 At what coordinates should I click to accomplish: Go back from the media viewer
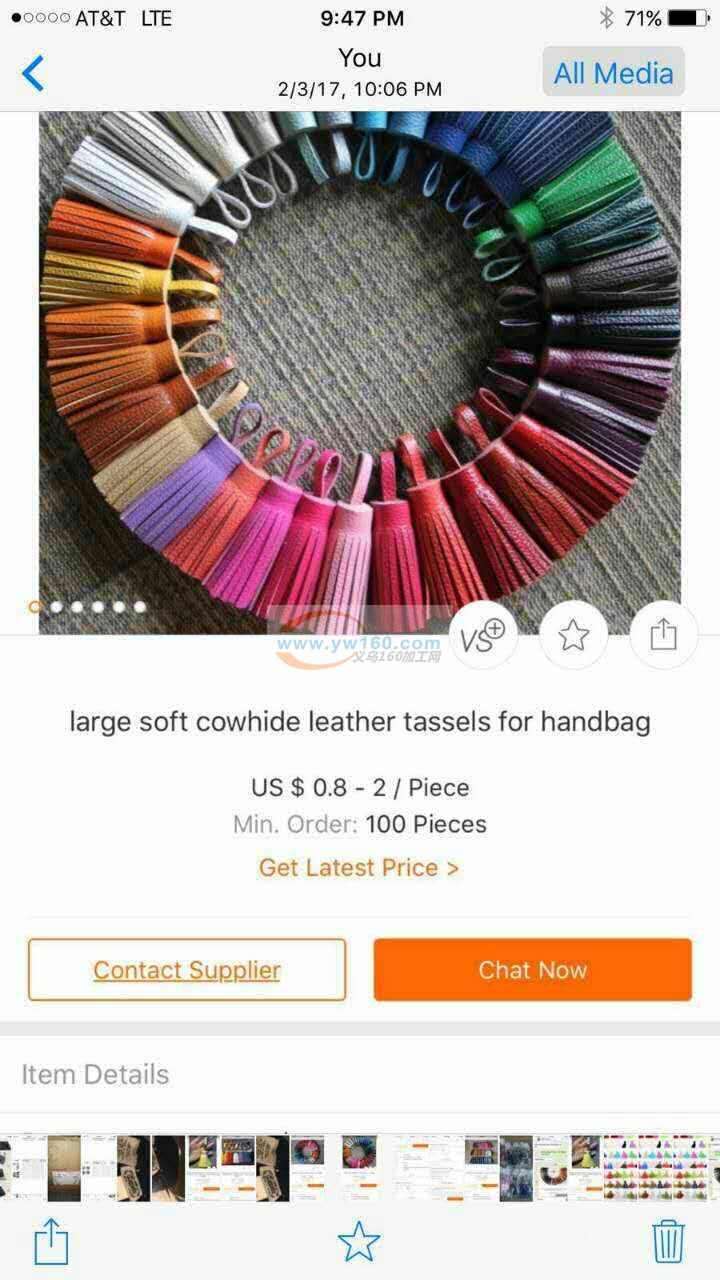[33, 73]
